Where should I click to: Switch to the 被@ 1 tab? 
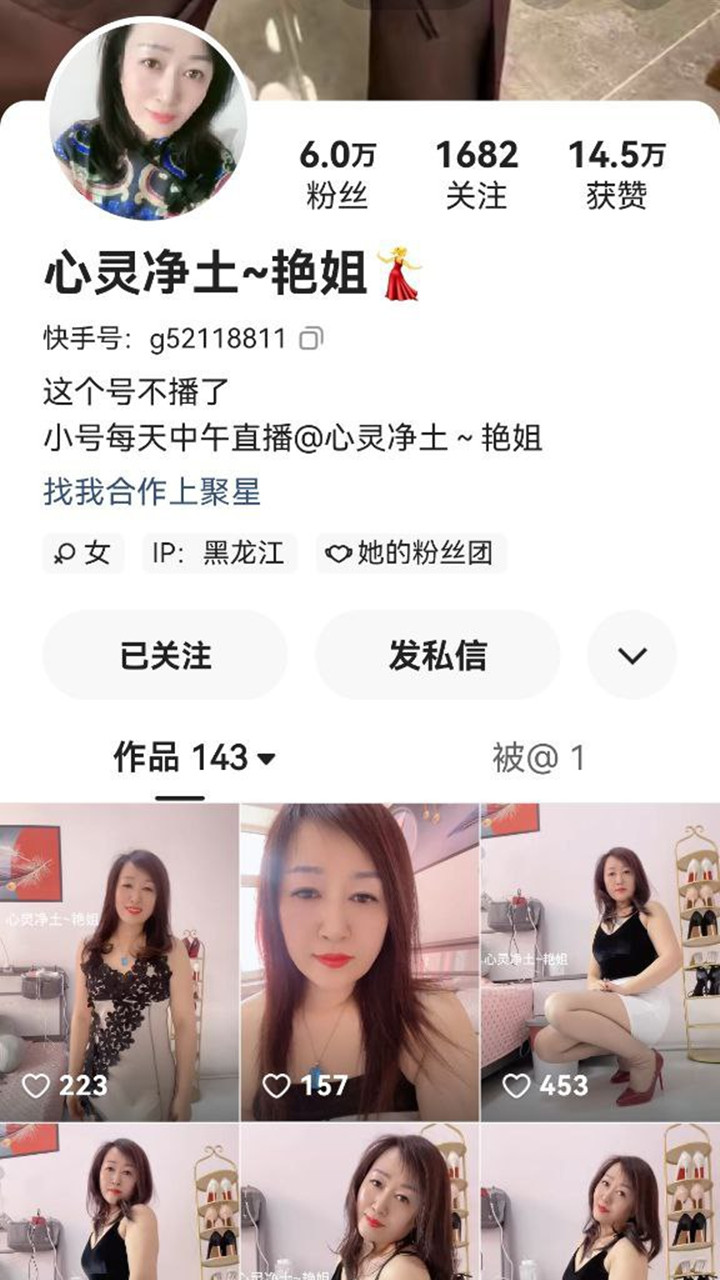point(538,758)
